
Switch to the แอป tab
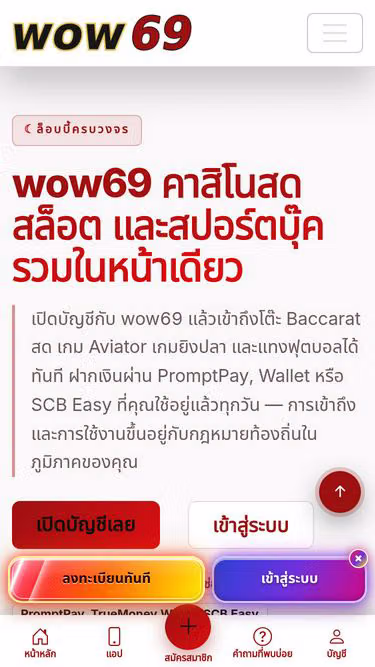pos(114,642)
